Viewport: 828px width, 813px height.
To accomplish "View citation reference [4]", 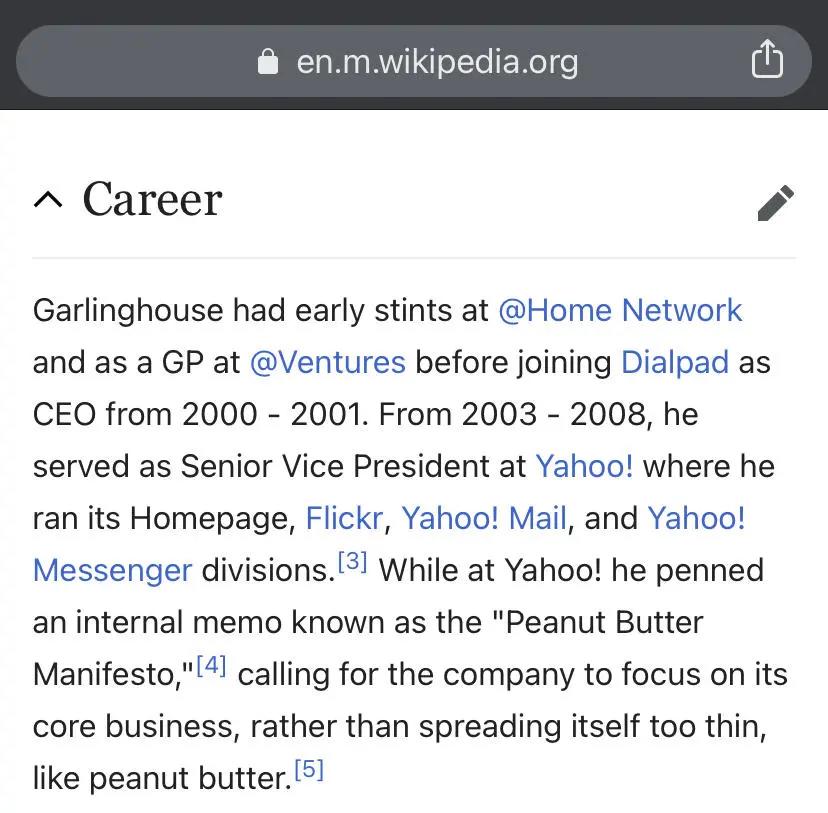I will click(x=211, y=667).
